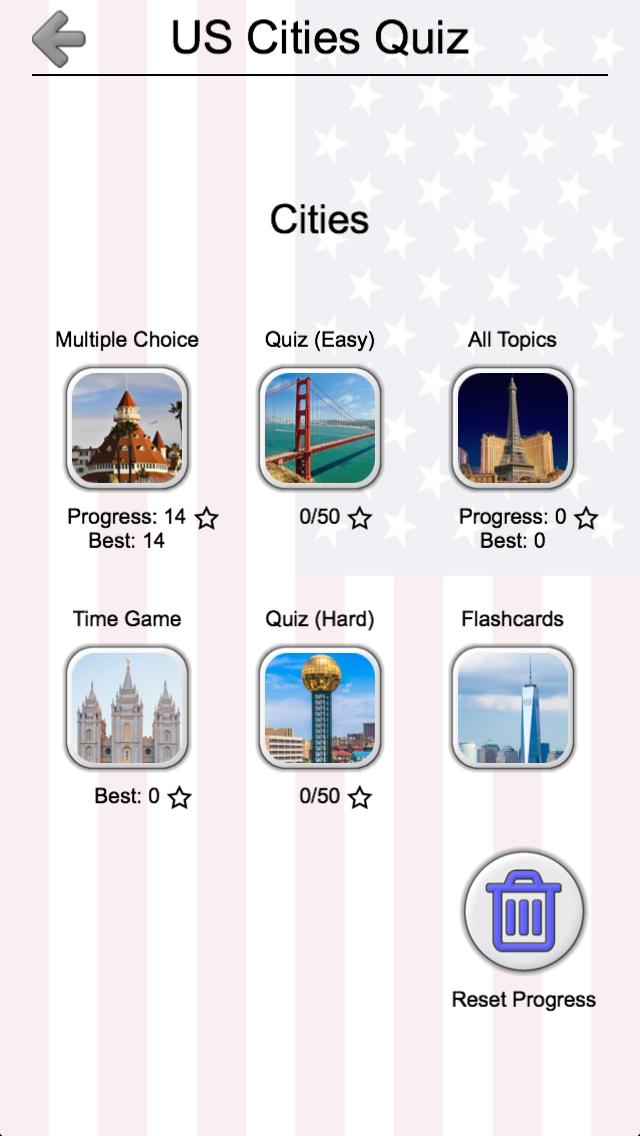Tap the Reset Progress trash button
Screen dimensions: 640x1136
click(523, 911)
